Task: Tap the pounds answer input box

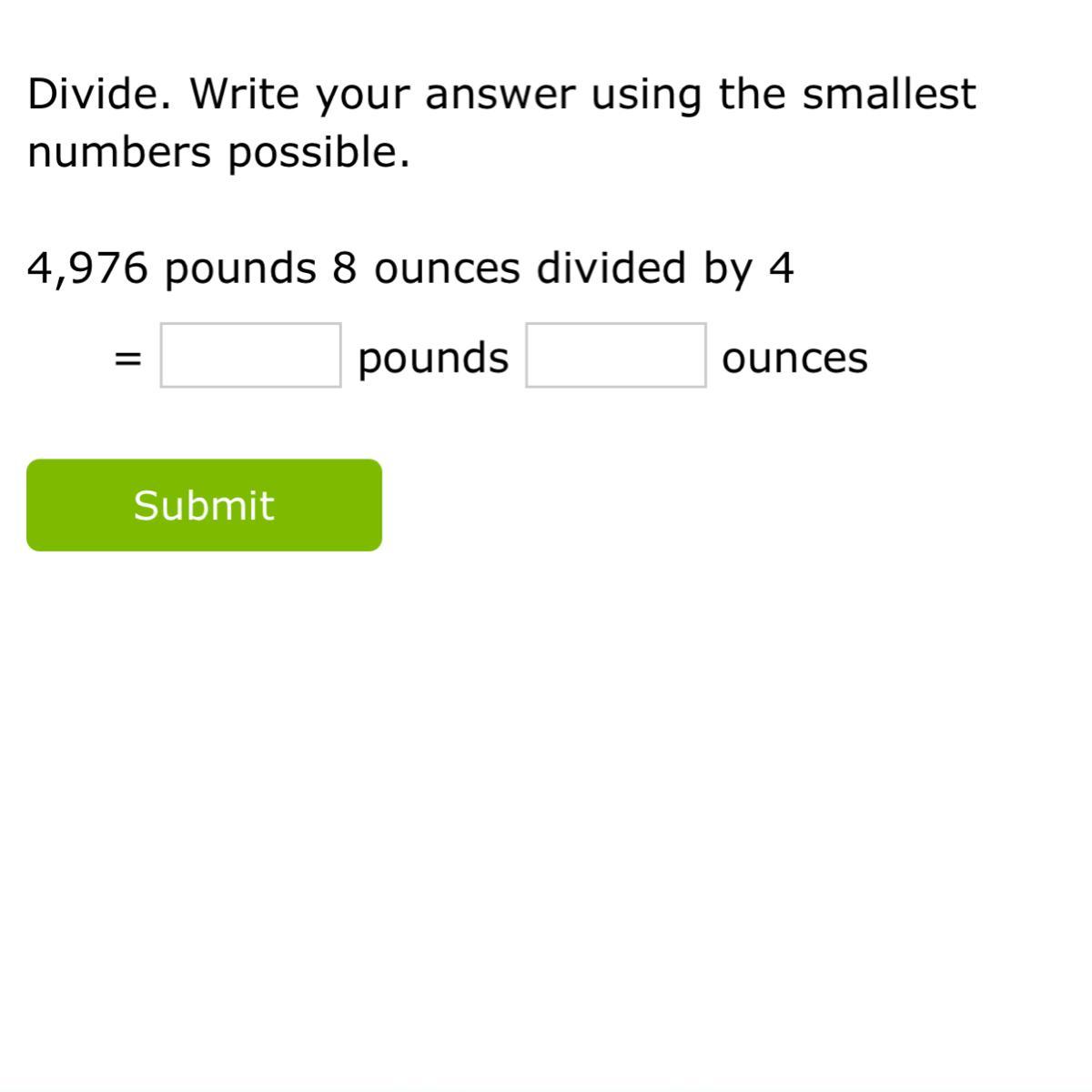Action: point(250,355)
